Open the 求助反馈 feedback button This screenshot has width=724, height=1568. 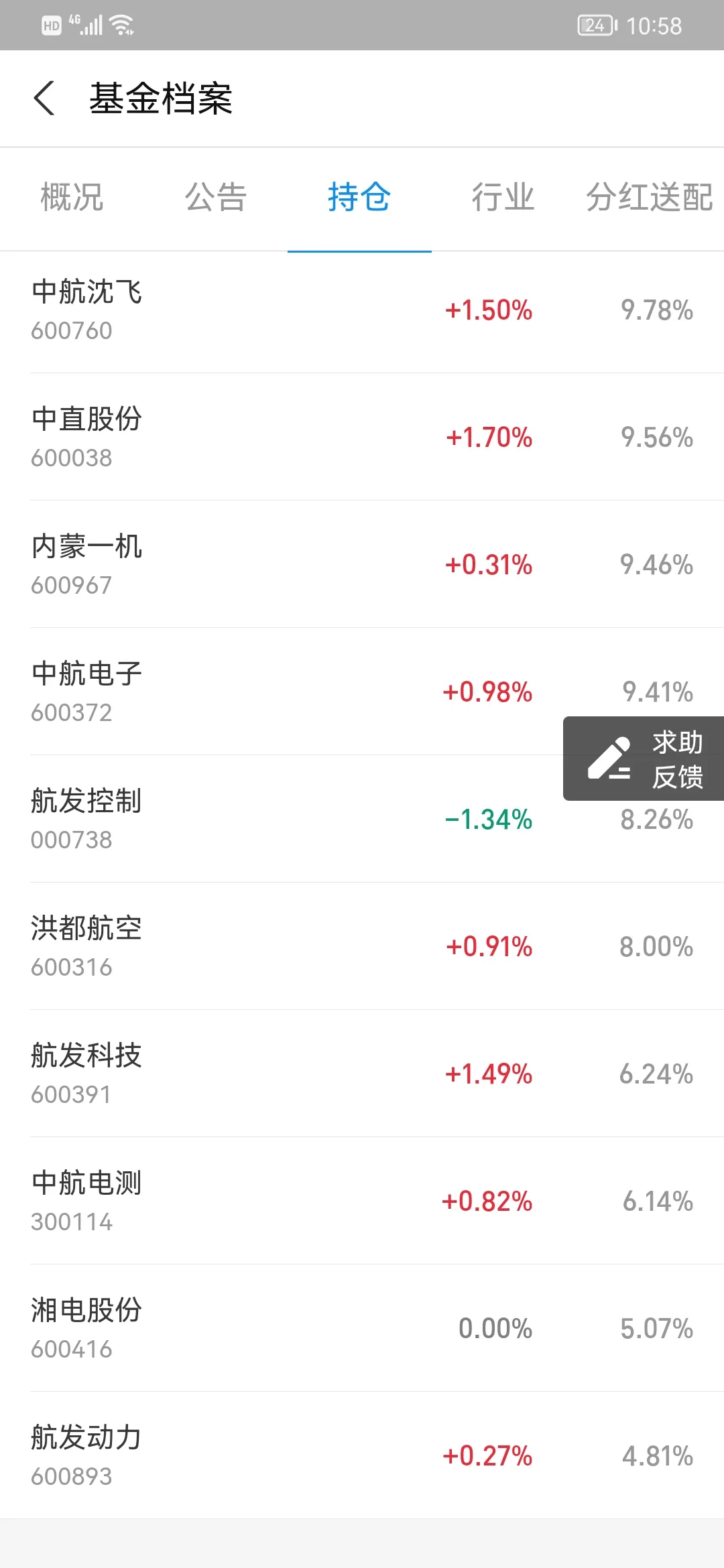click(x=644, y=759)
